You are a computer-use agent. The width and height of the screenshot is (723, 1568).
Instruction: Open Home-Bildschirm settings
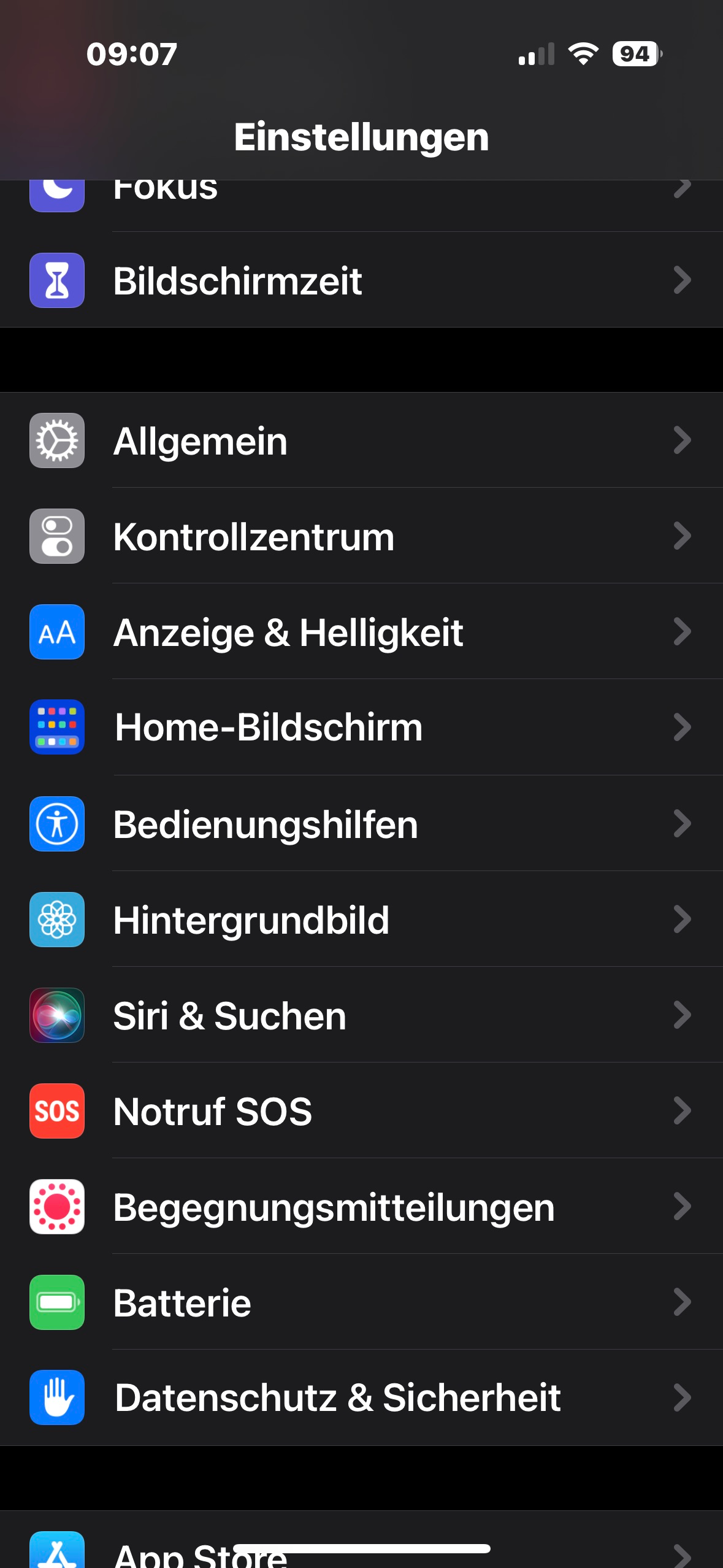[361, 728]
